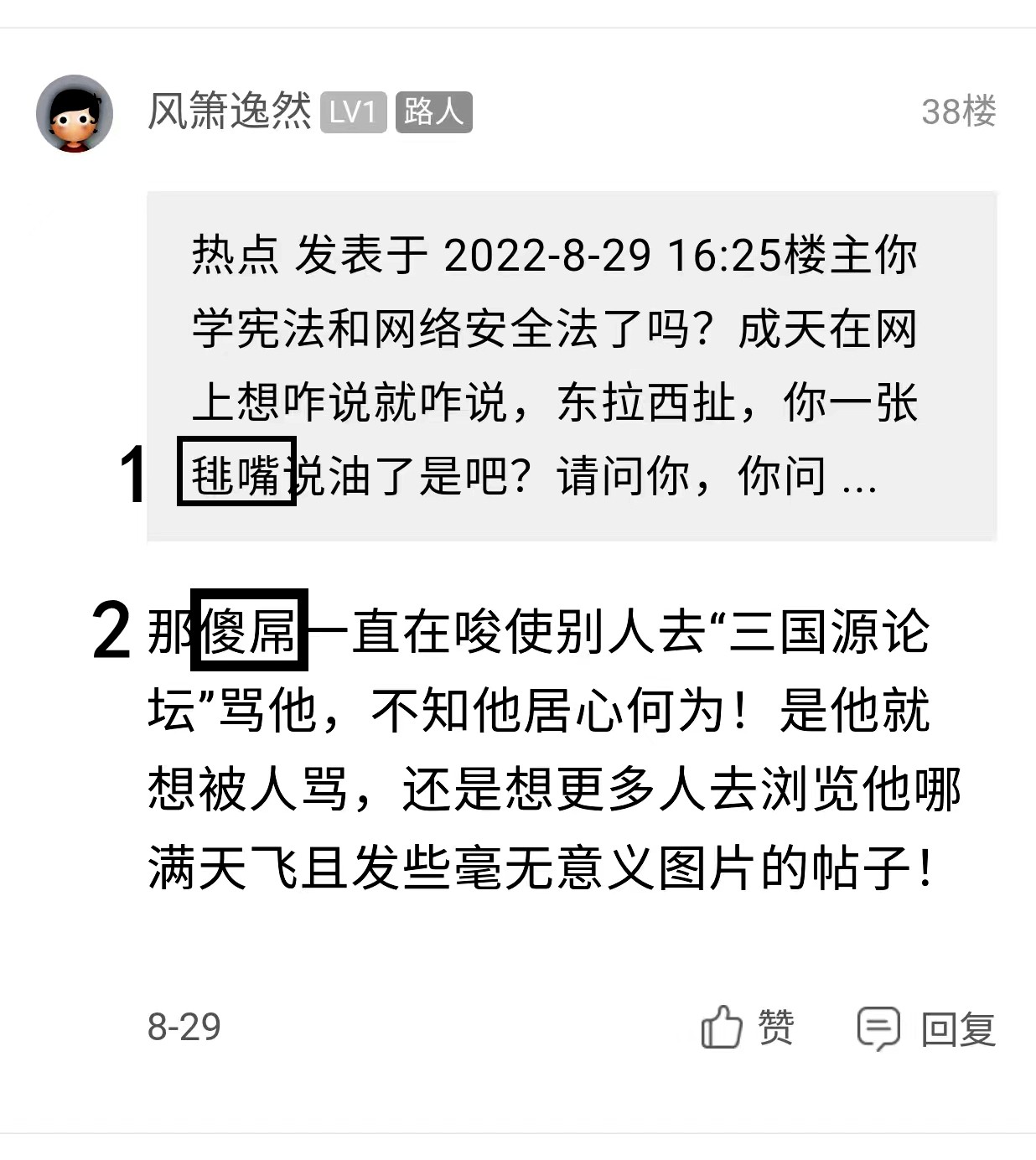Reply to 风箫逸然's comment
The width and height of the screenshot is (1036, 1160).
click(x=925, y=1028)
